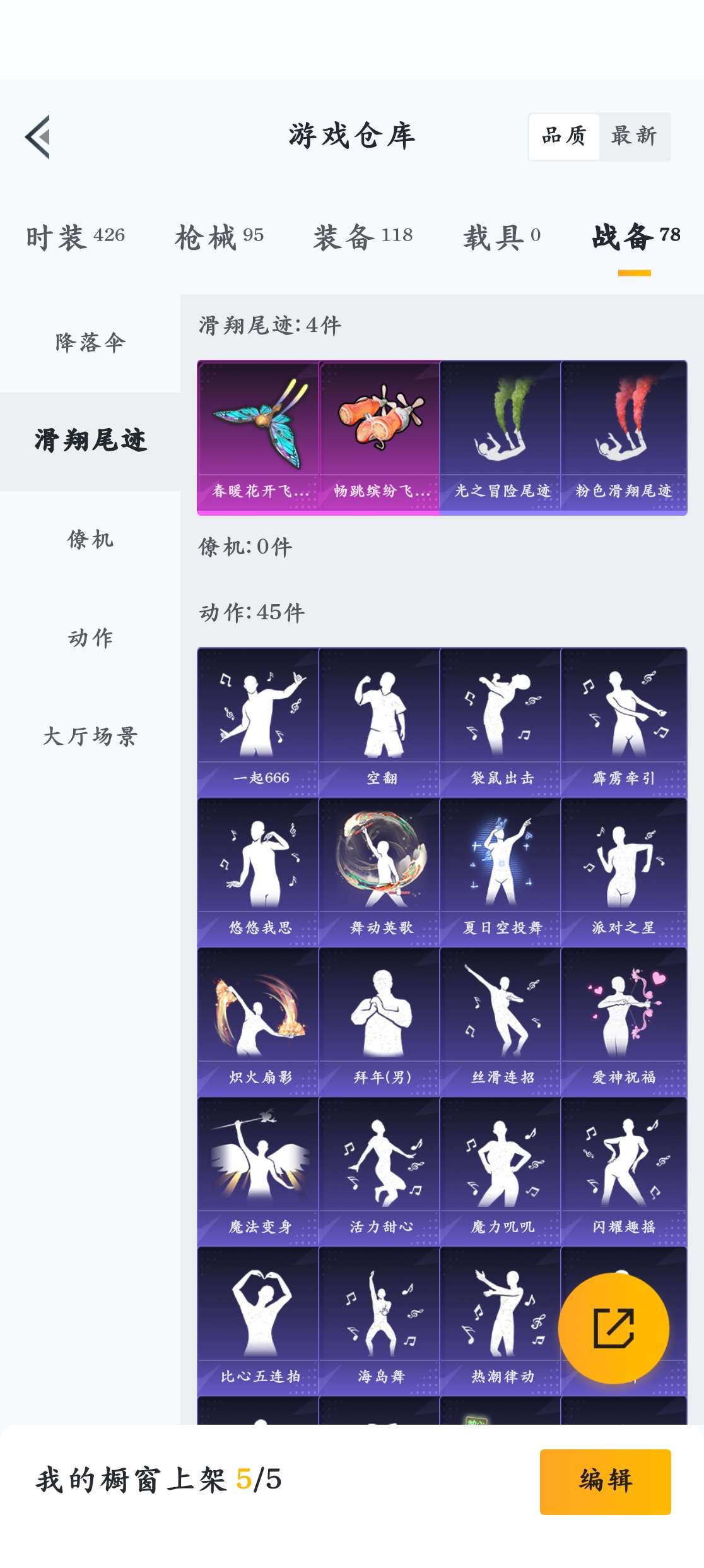Open the 爱神祝福 emote
This screenshot has width=704, height=1568.
click(623, 1021)
